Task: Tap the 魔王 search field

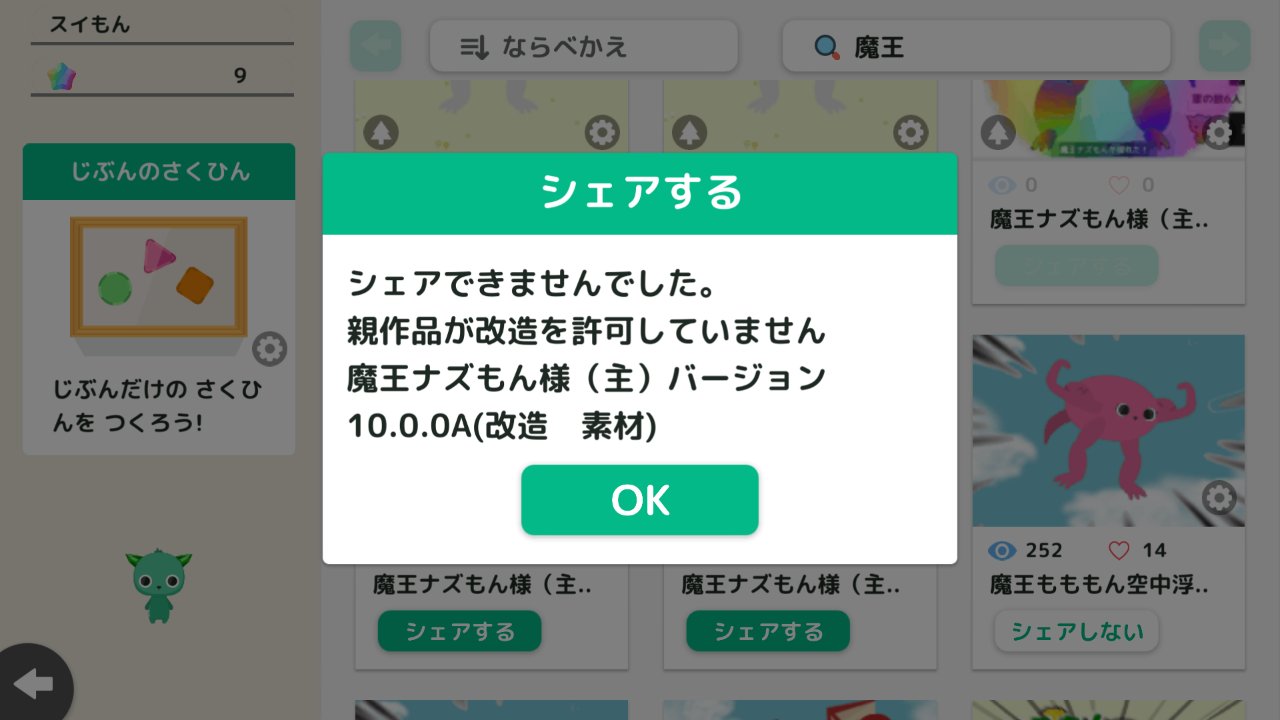Action: (975, 46)
